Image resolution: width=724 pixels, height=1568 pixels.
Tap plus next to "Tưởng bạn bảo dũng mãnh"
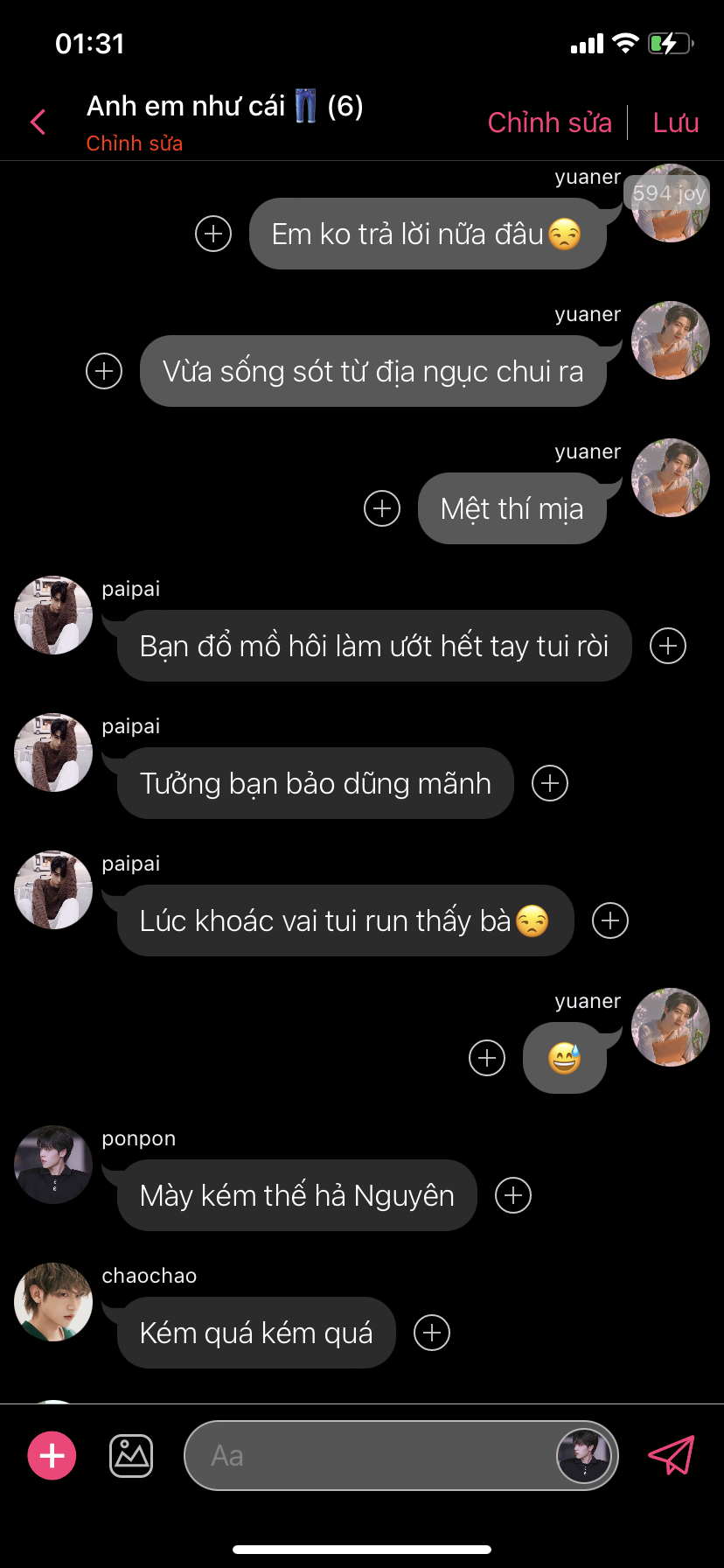(x=550, y=783)
